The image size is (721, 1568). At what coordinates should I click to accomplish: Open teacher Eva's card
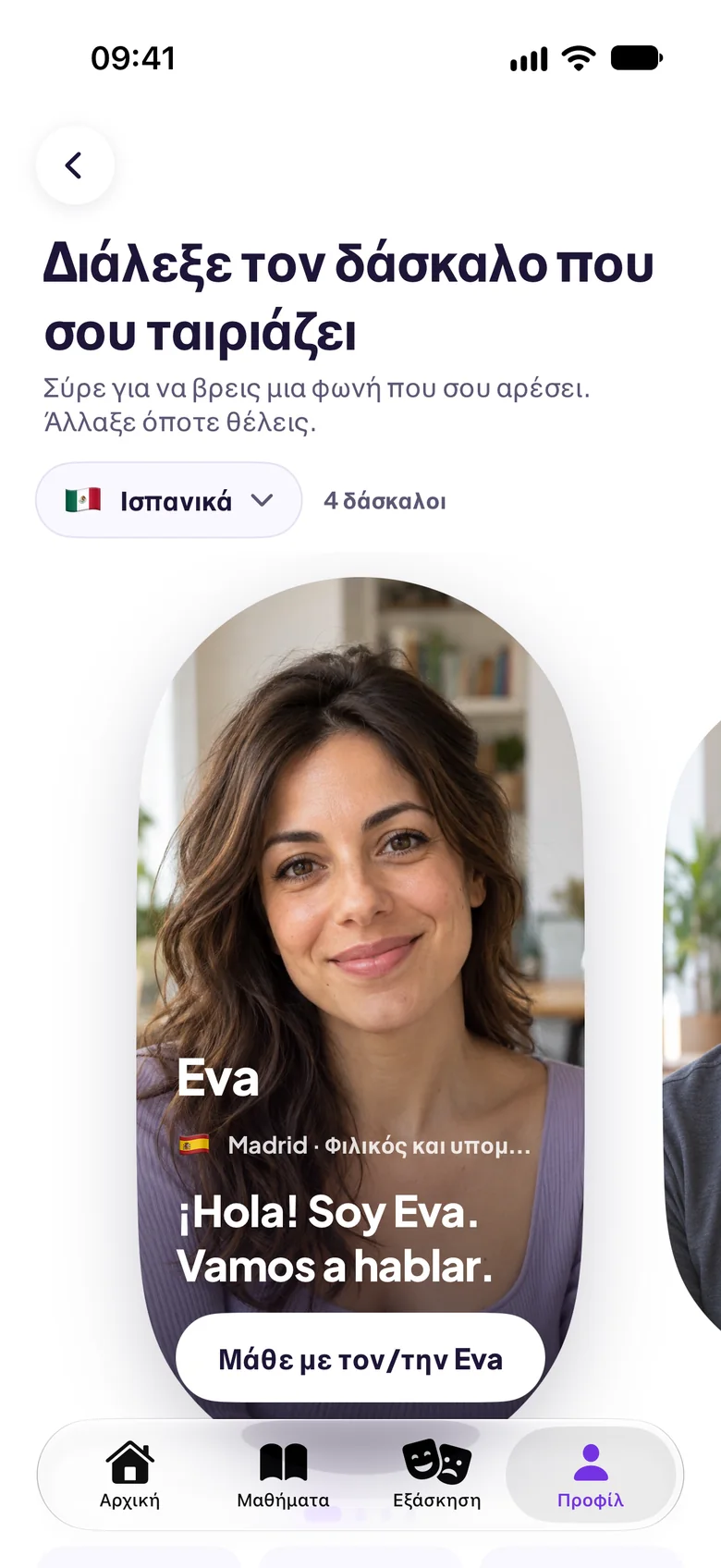[x=360, y=925]
